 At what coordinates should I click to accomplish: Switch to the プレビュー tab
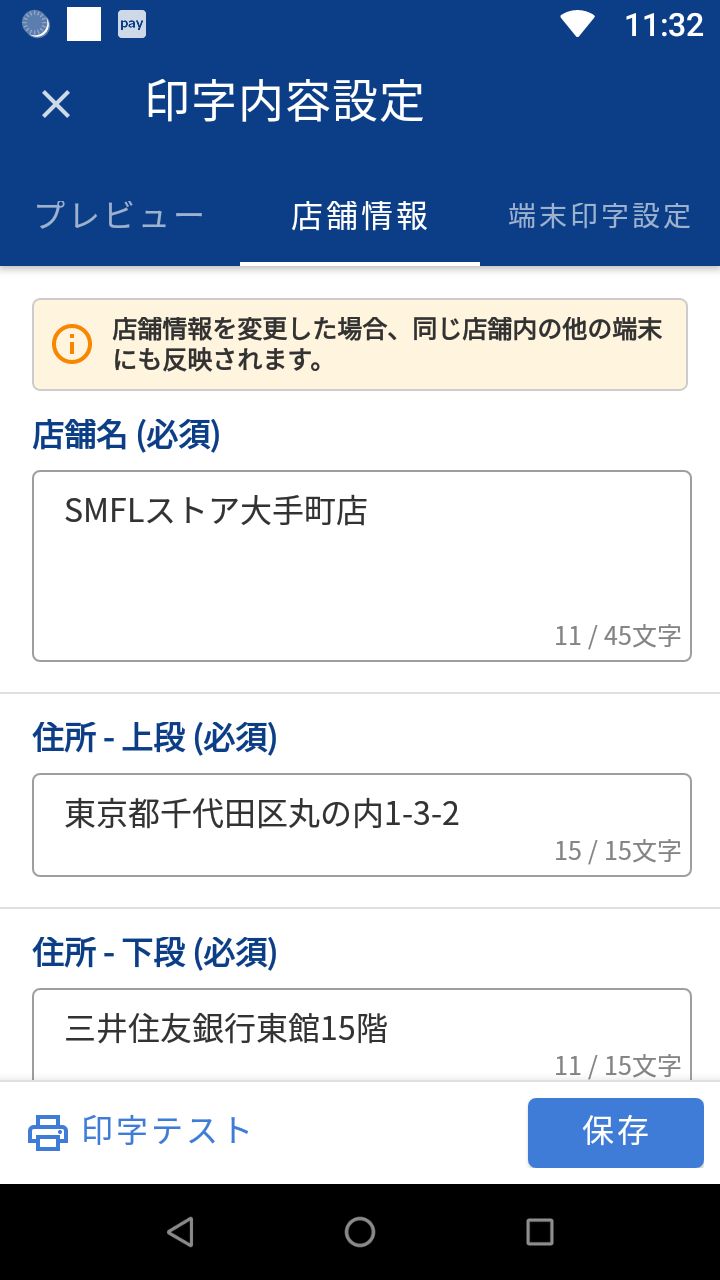118,214
